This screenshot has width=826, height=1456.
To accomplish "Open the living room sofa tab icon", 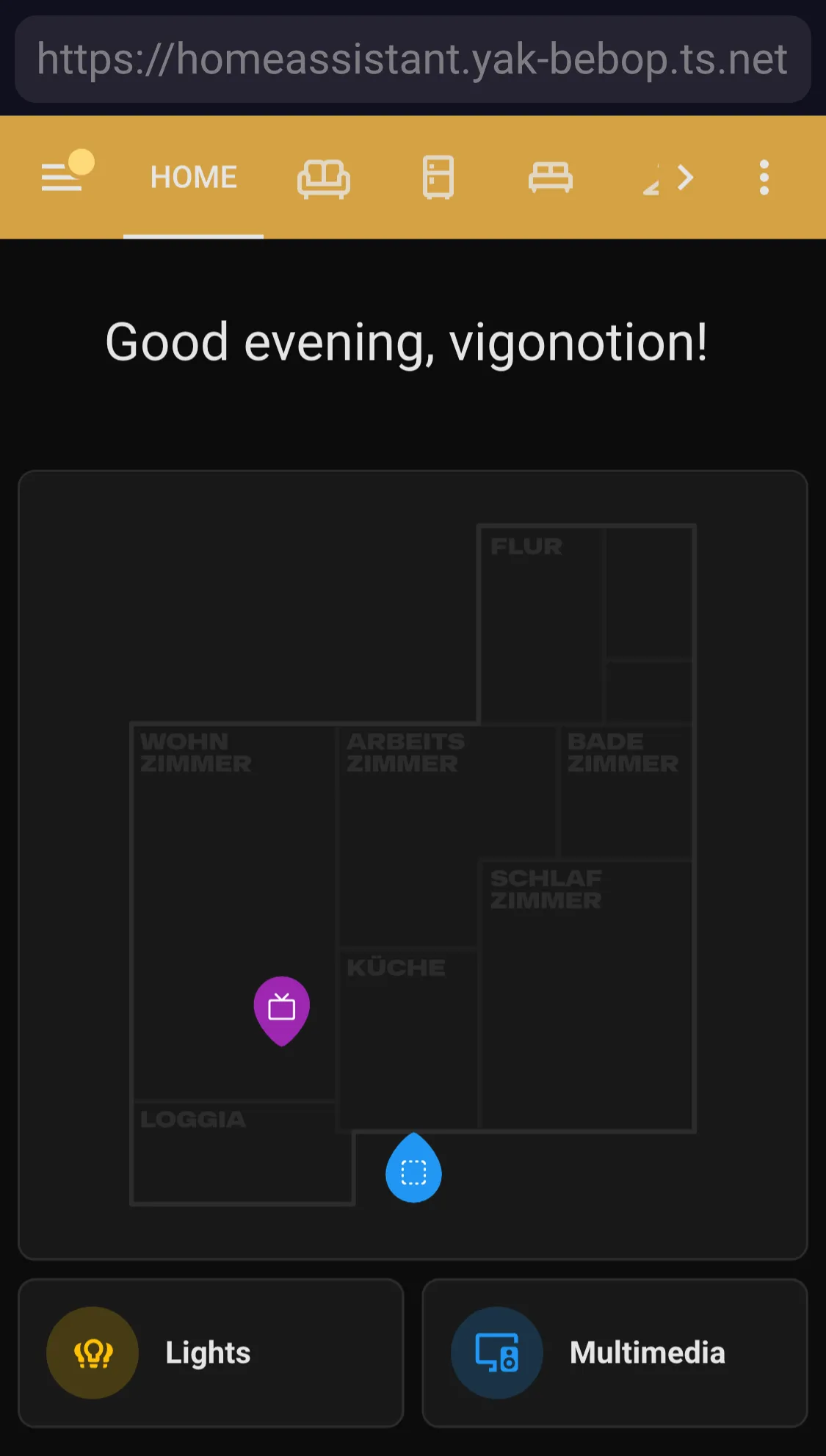I will (x=323, y=176).
